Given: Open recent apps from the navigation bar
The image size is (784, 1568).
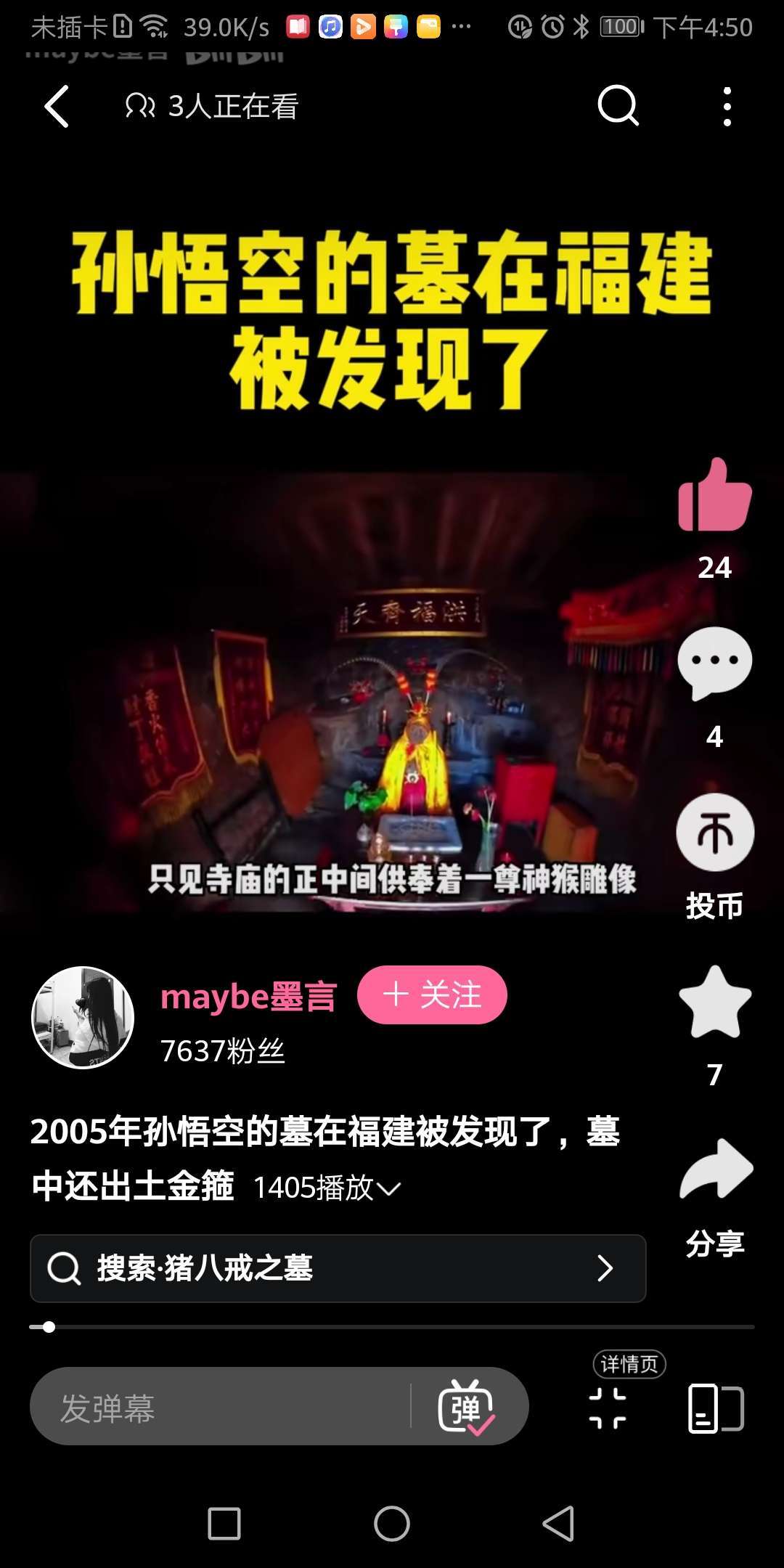Looking at the screenshot, I should [x=224, y=1523].
